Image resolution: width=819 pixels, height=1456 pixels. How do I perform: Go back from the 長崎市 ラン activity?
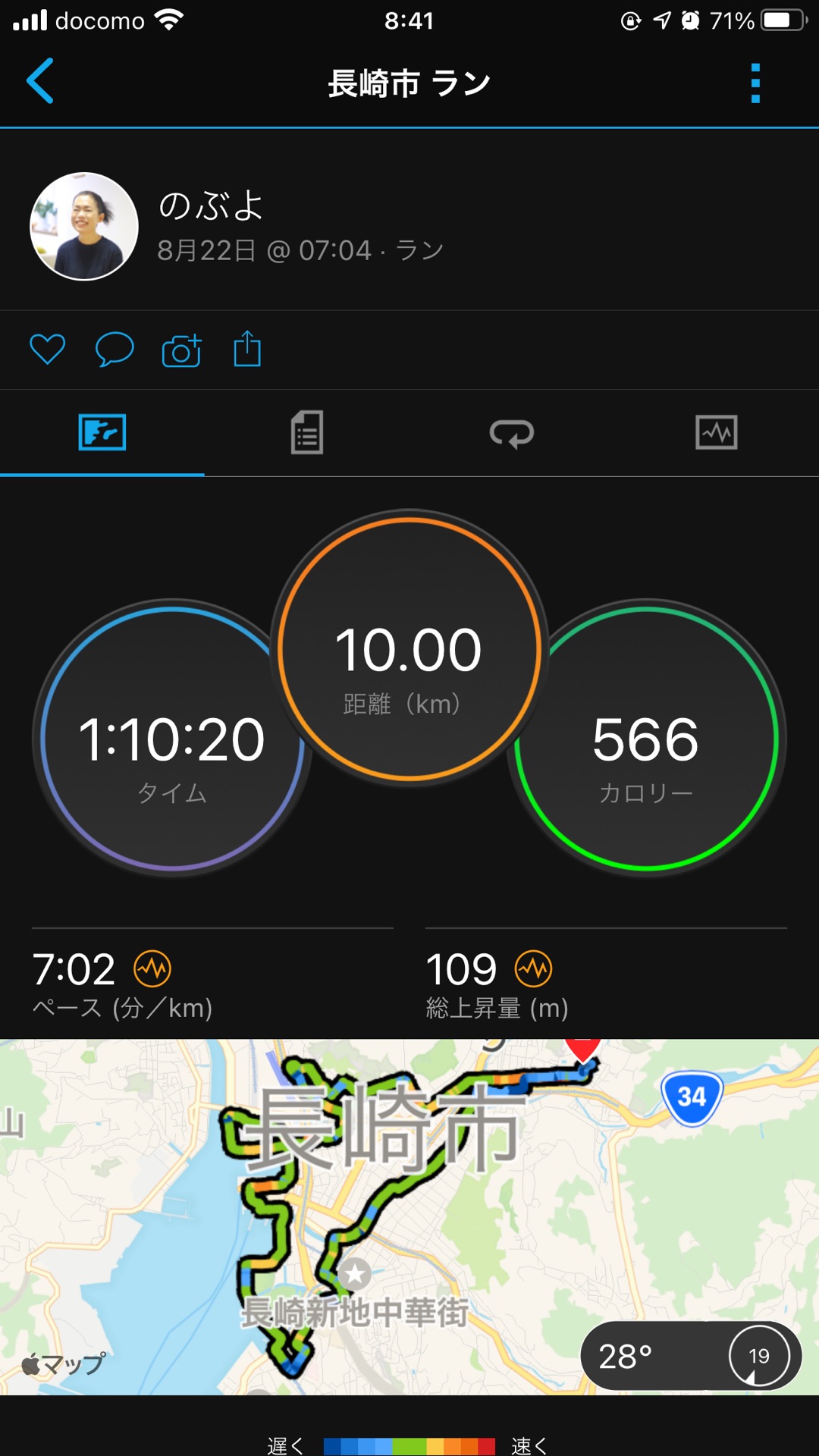(x=40, y=80)
